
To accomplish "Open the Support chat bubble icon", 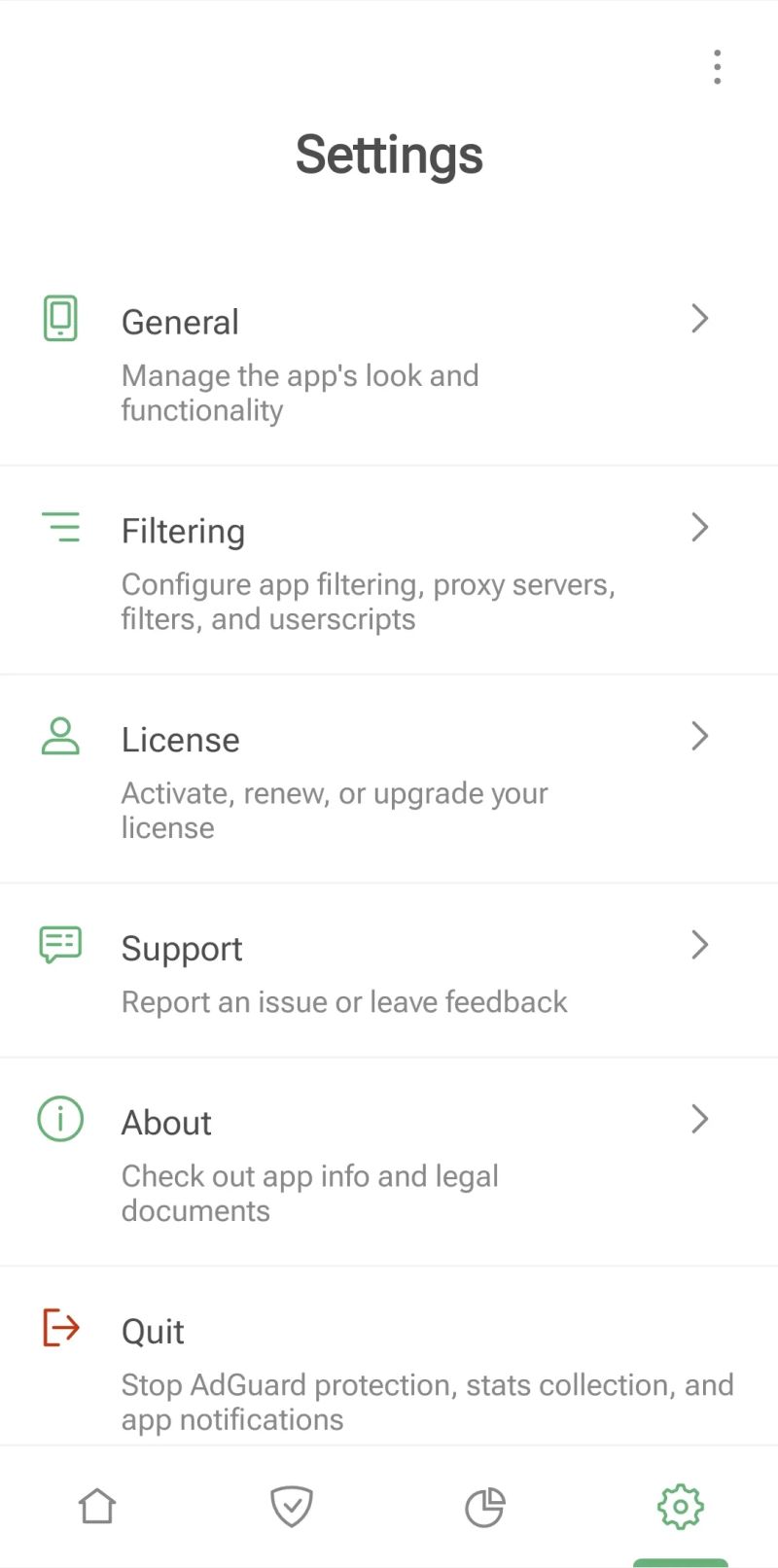I will tap(58, 944).
